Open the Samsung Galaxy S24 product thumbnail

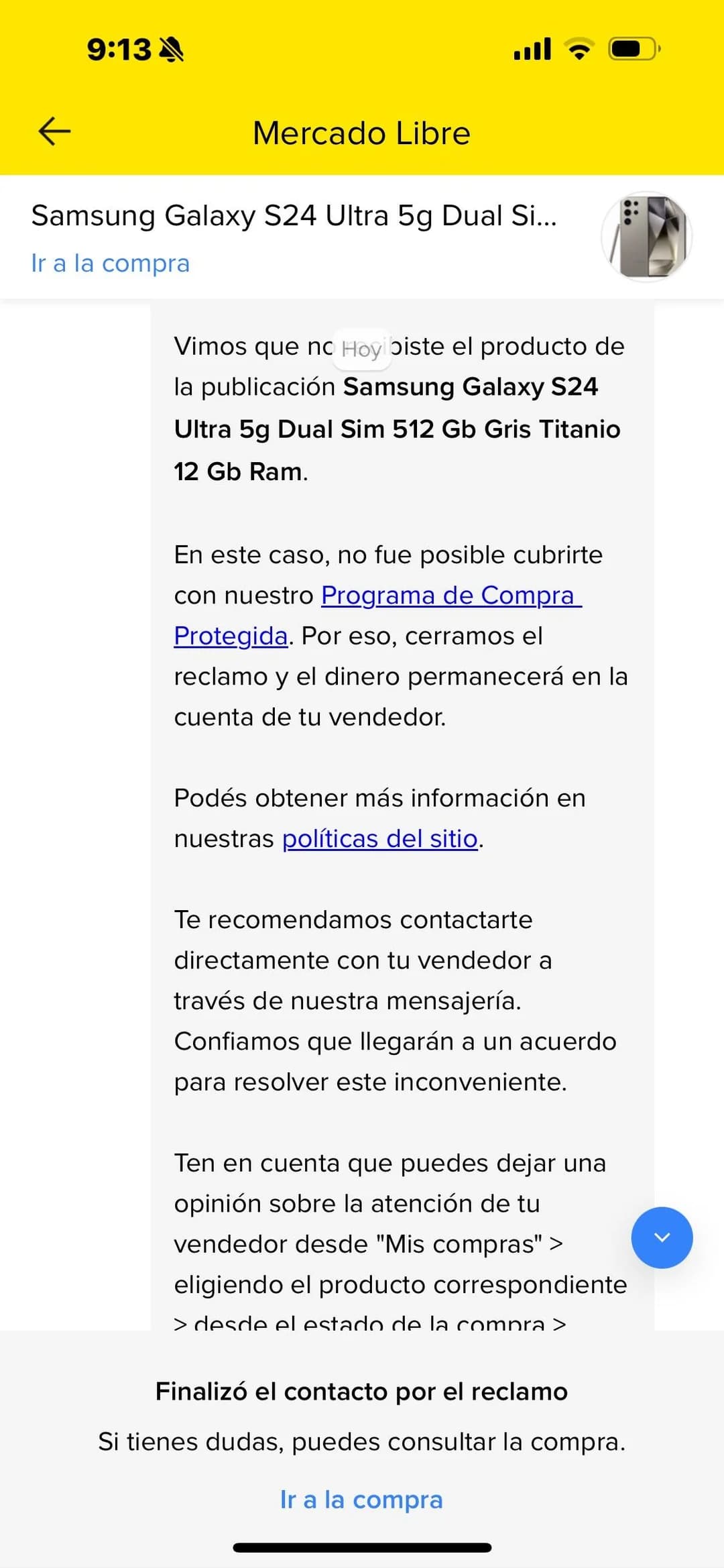[647, 236]
